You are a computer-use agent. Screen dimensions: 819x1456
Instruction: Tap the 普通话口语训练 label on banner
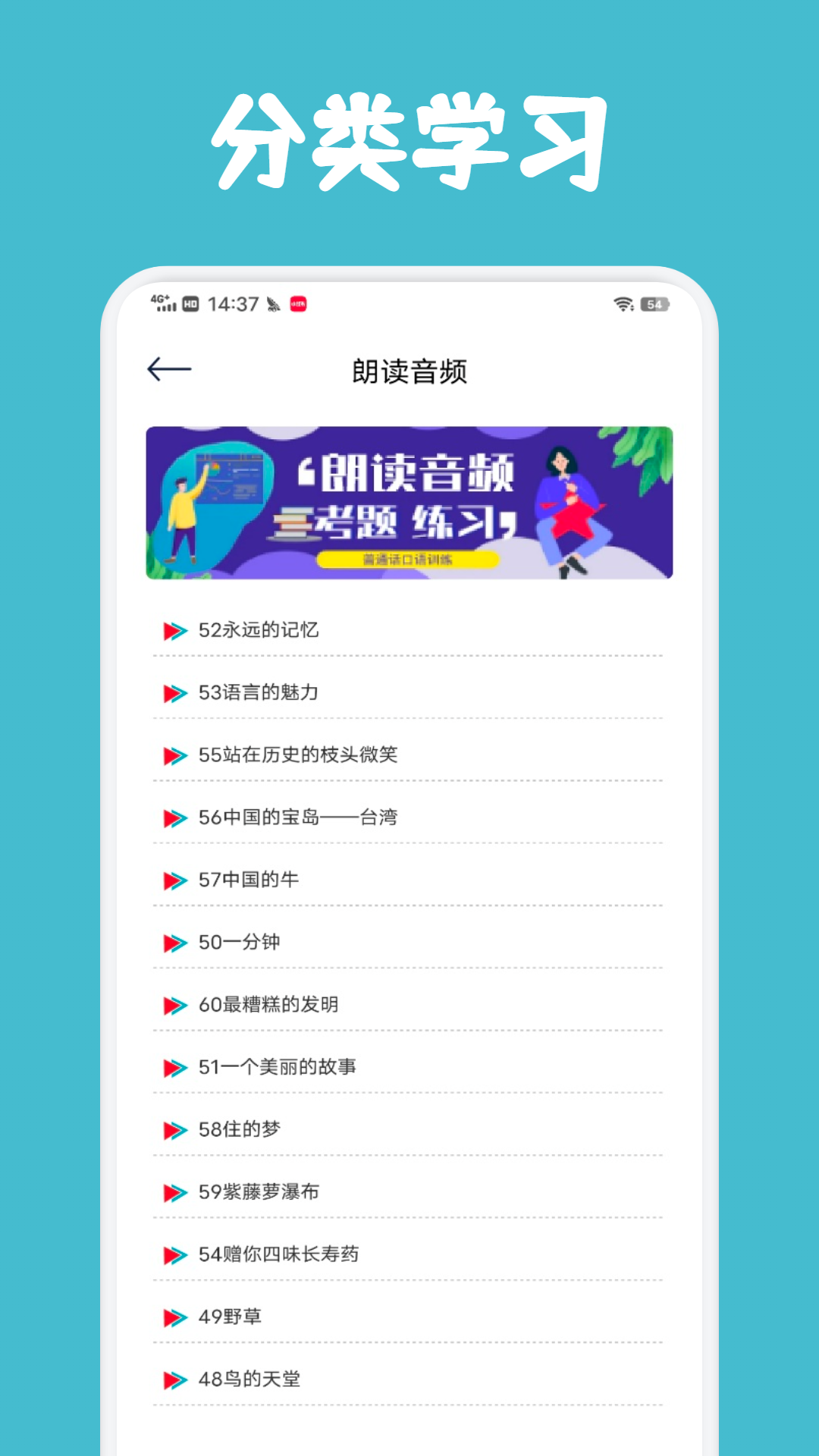(409, 559)
